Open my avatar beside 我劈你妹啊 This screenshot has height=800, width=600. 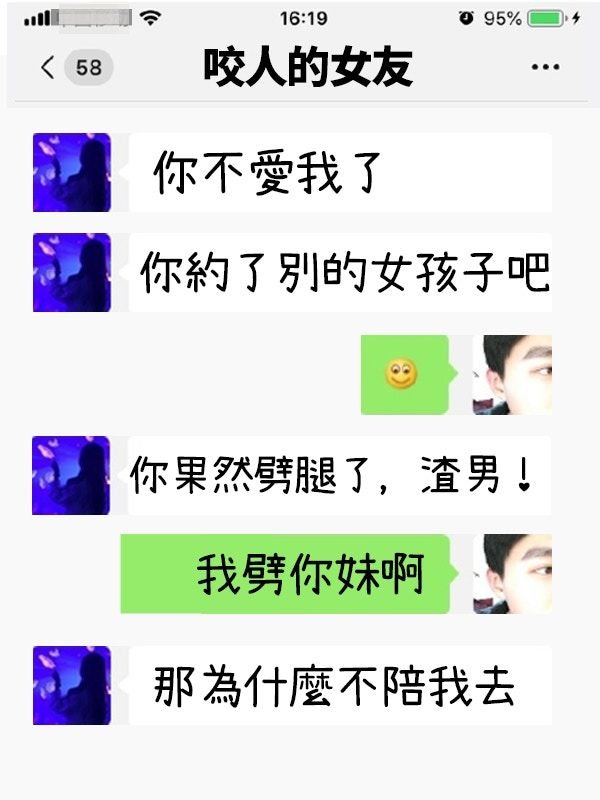[512, 573]
